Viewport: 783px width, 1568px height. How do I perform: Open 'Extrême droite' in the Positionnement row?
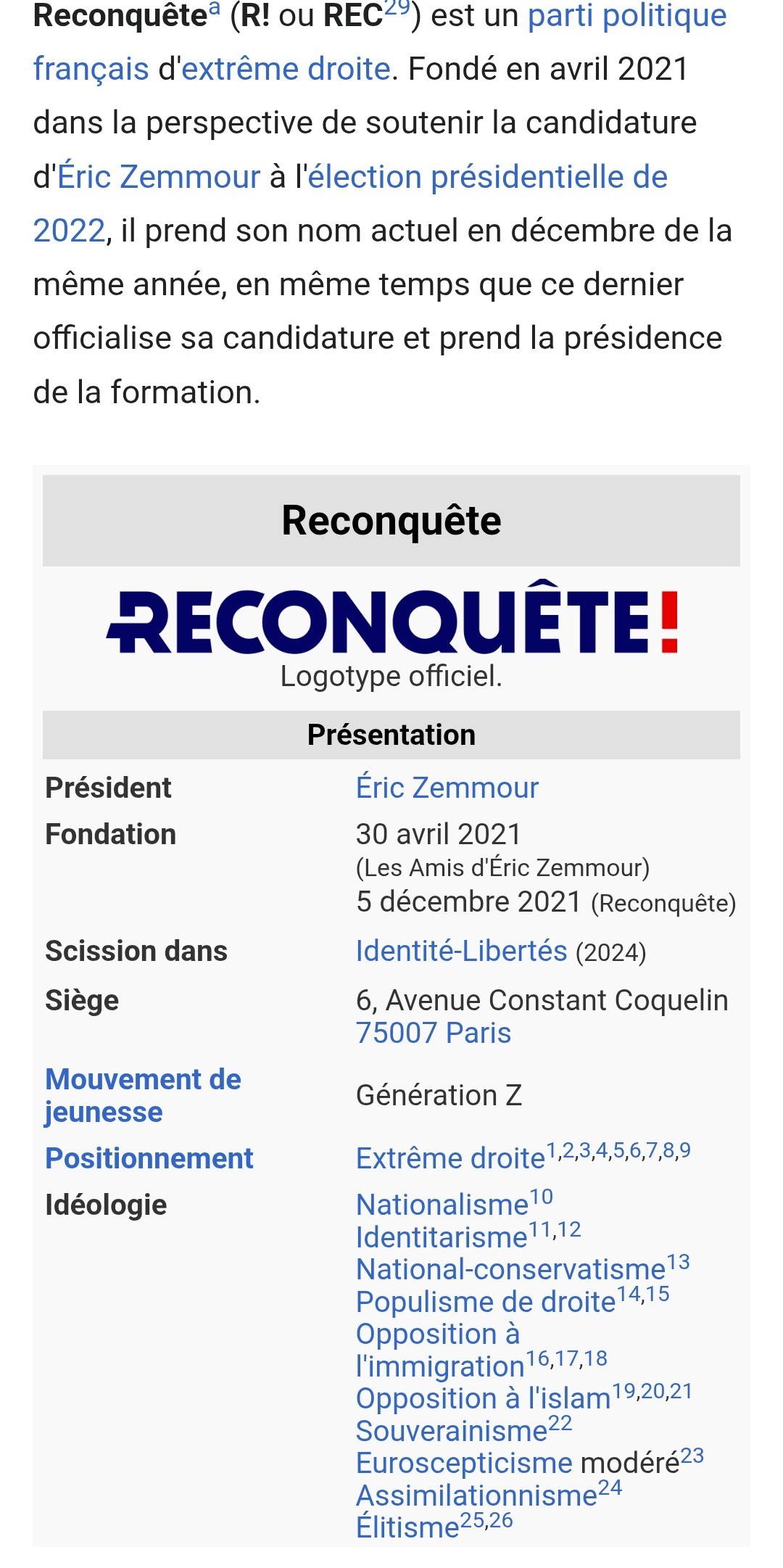point(449,1159)
